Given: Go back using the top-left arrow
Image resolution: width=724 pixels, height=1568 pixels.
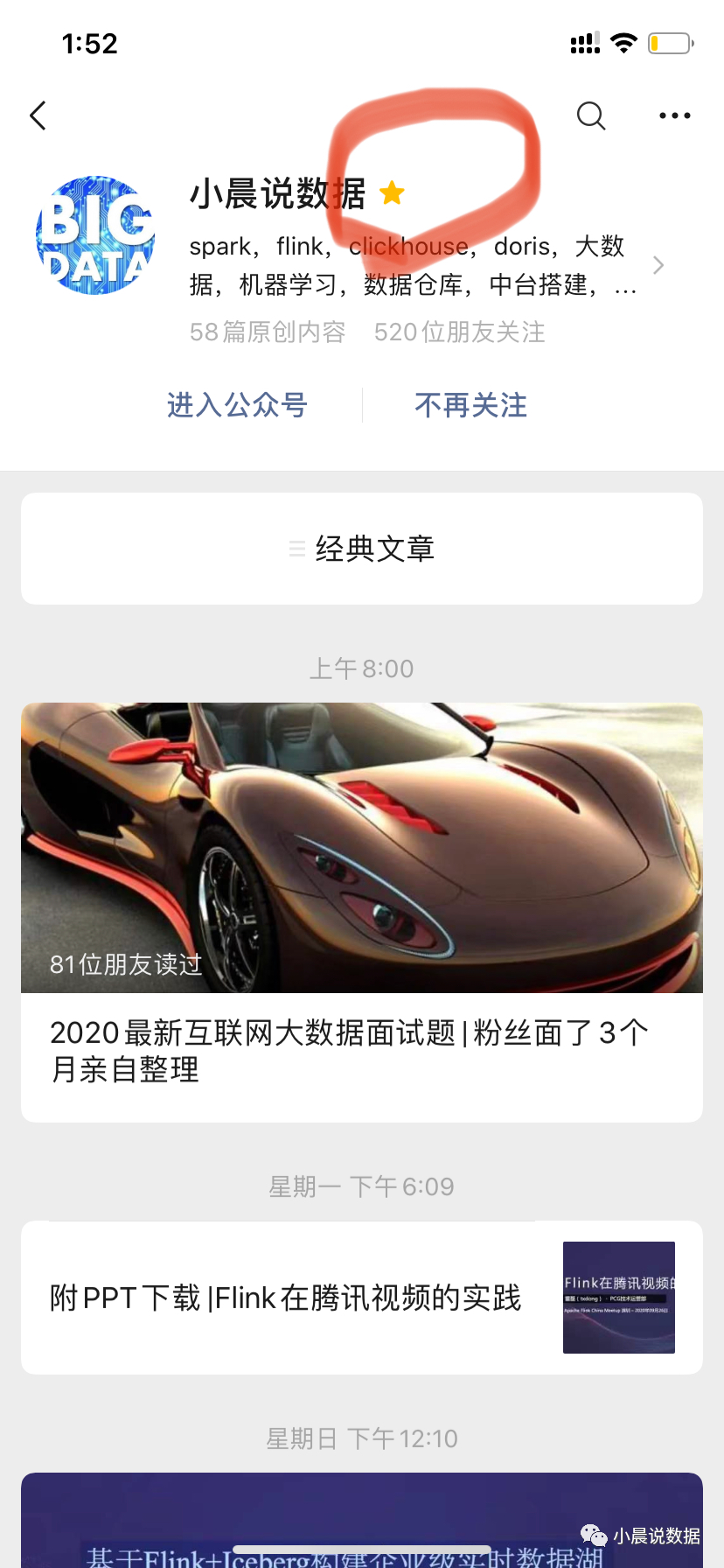Looking at the screenshot, I should pyautogui.click(x=38, y=115).
